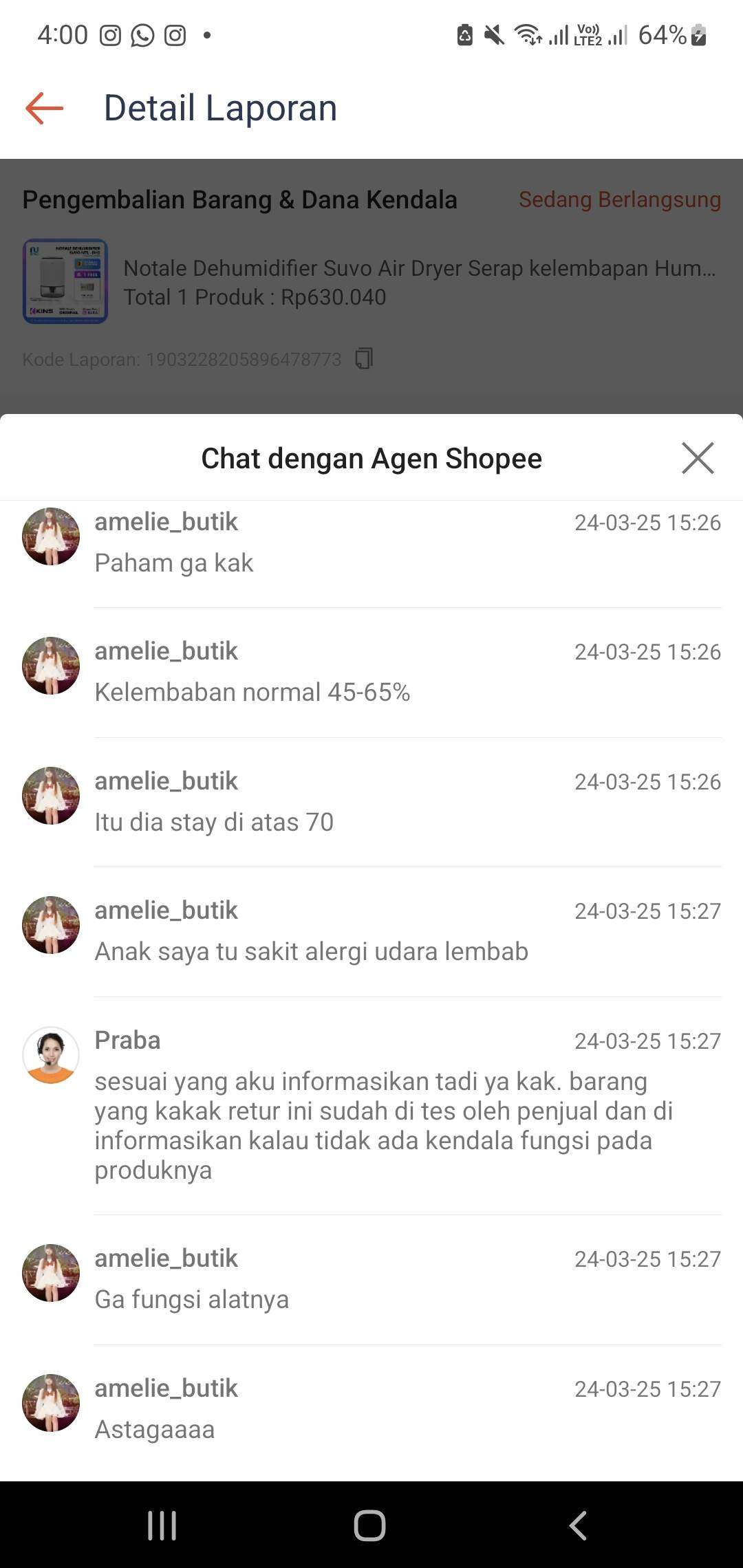
Task: Open the Notale Dehumidifier product thumbnail
Action: [65, 281]
